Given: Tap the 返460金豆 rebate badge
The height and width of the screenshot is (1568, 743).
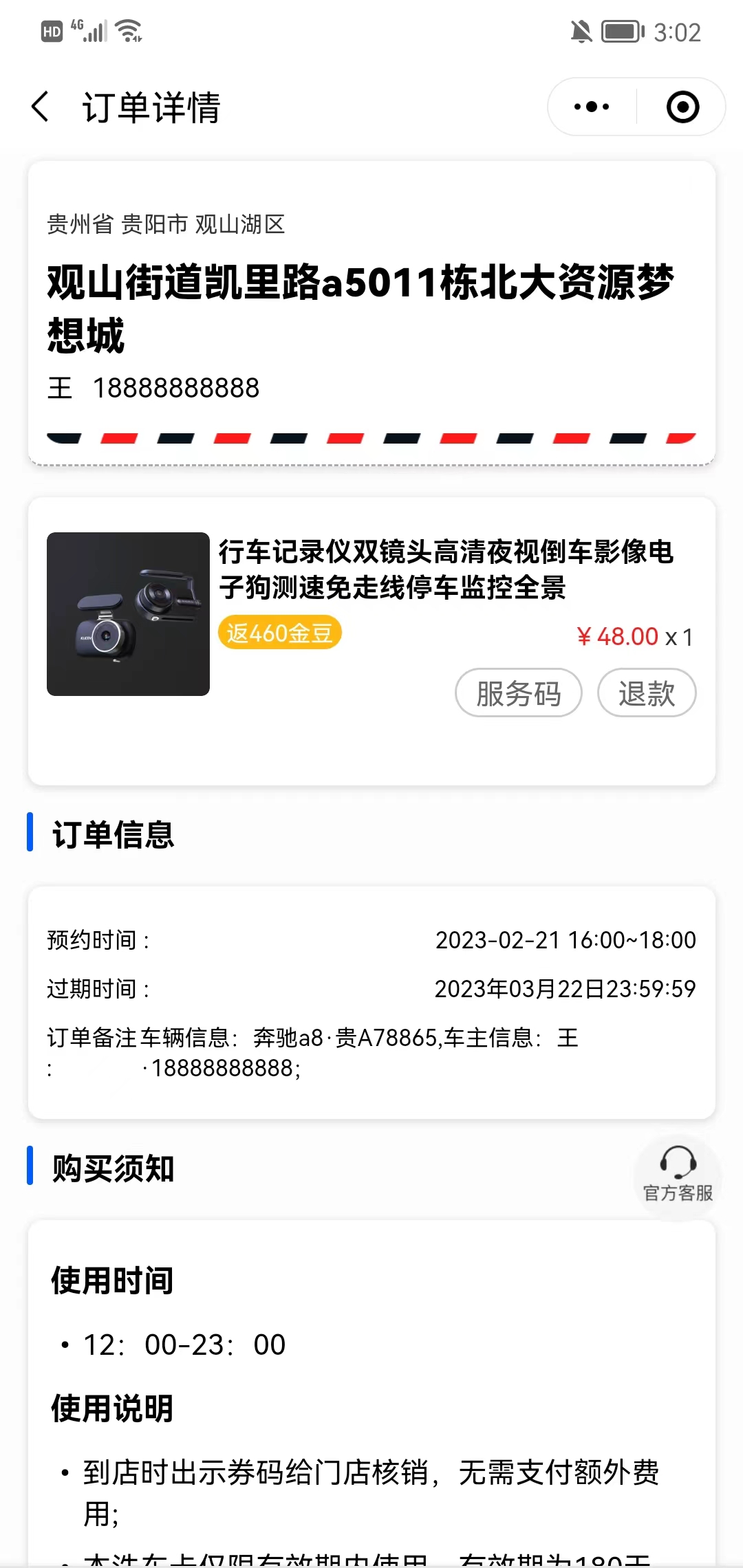Looking at the screenshot, I should [x=279, y=632].
